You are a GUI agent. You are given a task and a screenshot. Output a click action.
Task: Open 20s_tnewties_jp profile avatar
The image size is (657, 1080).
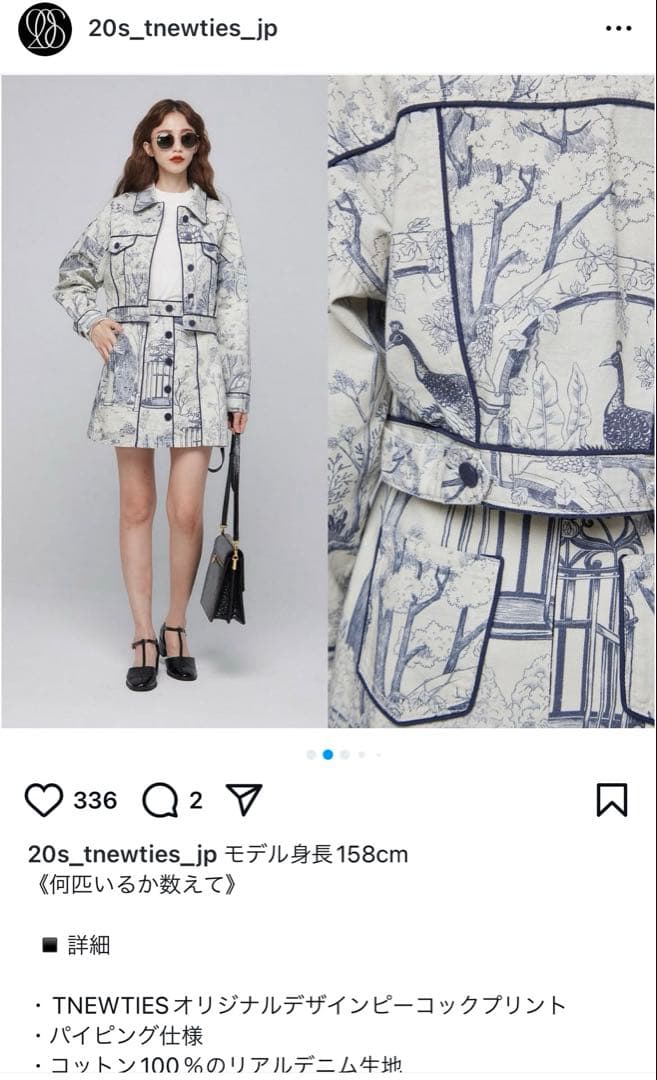[45, 30]
